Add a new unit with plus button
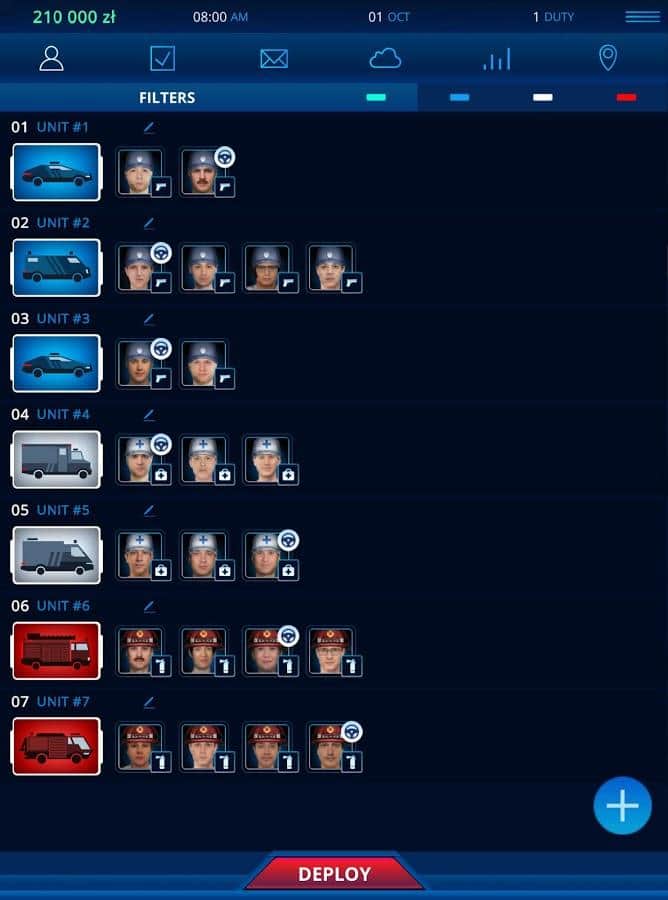The image size is (668, 900). [x=622, y=805]
